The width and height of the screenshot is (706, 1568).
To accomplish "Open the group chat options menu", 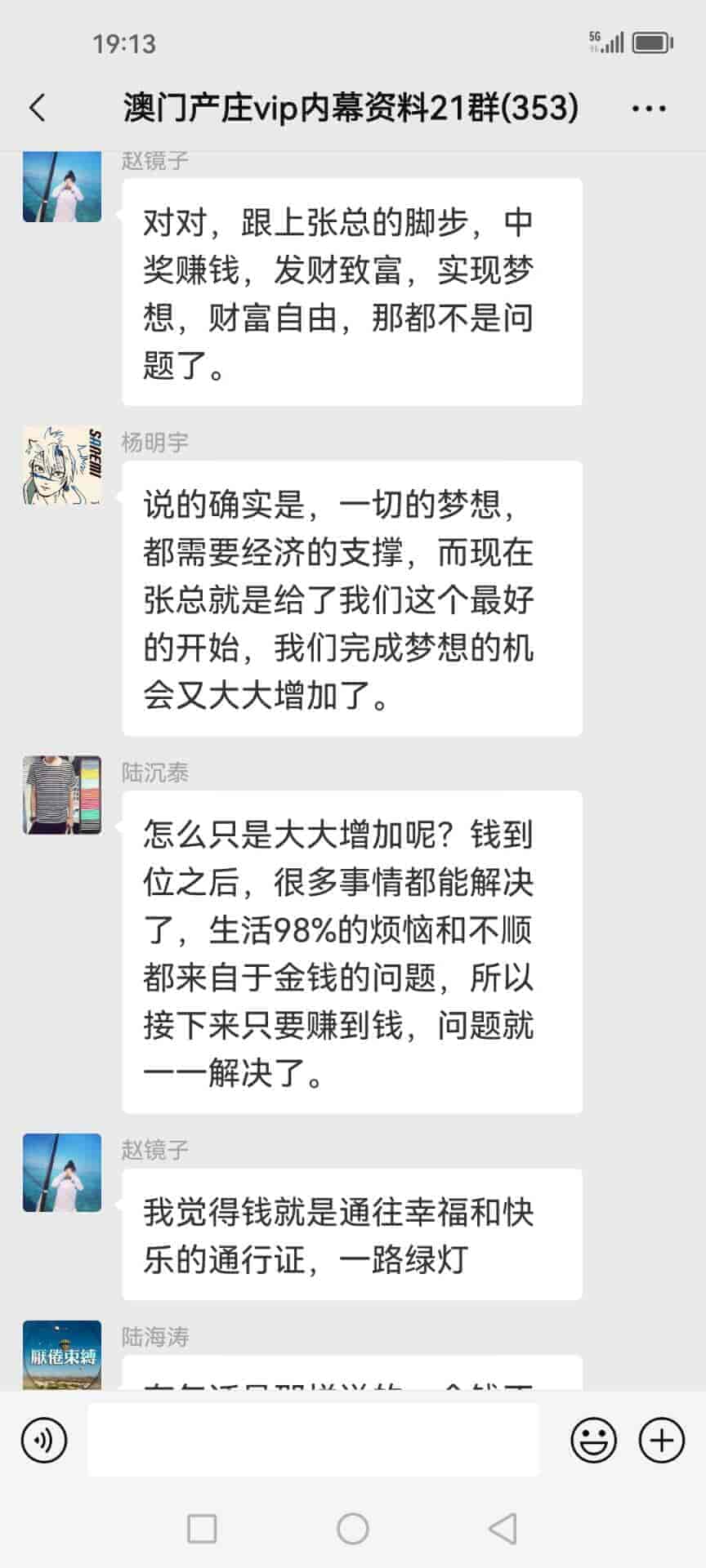I will pyautogui.click(x=649, y=108).
